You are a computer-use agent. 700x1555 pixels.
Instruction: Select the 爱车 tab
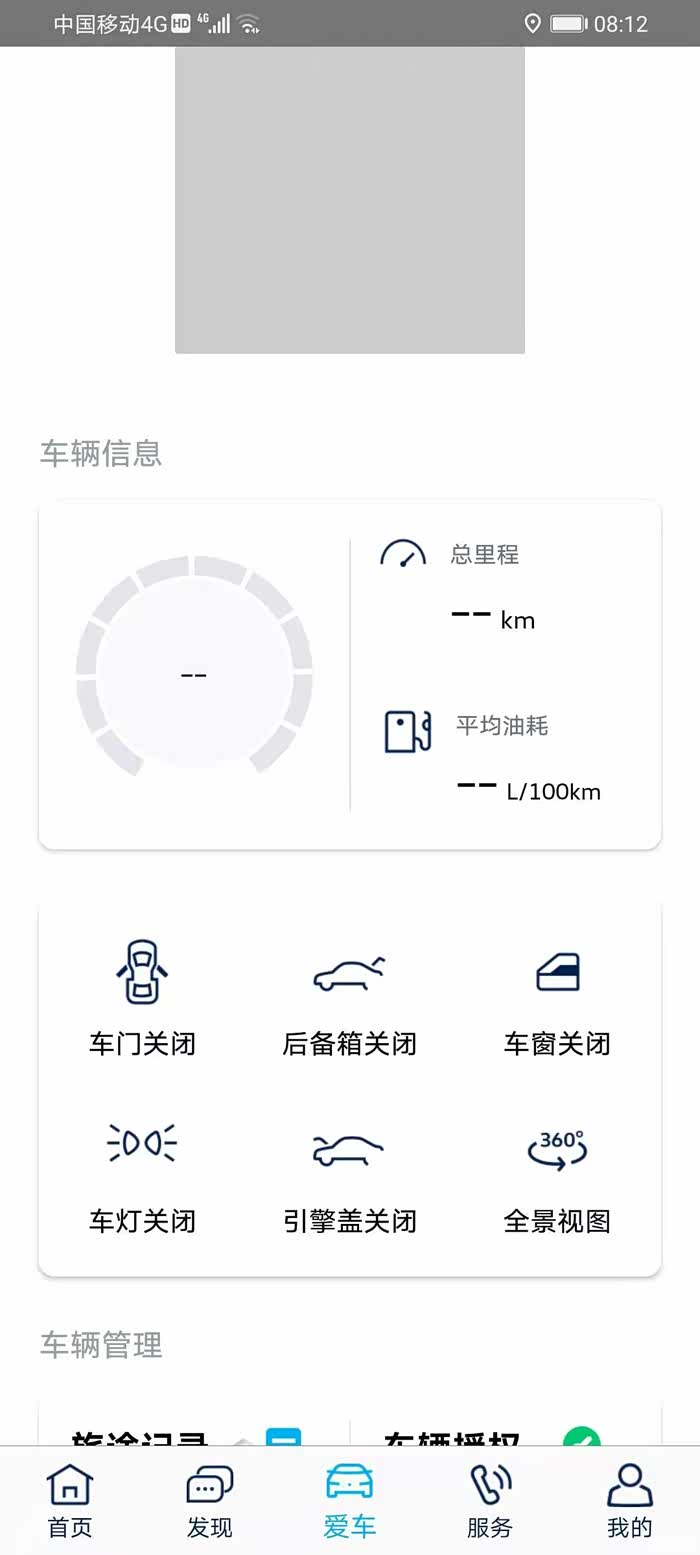pyautogui.click(x=349, y=1500)
